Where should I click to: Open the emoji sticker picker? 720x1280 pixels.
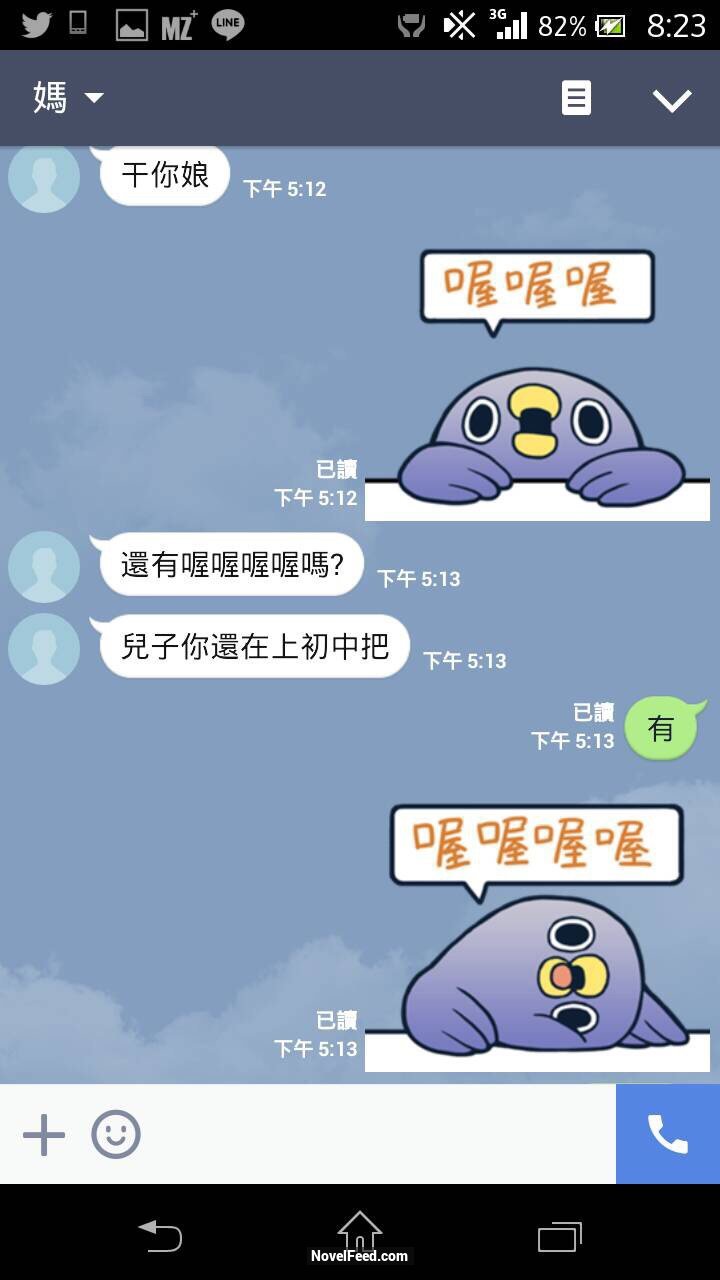(116, 1135)
